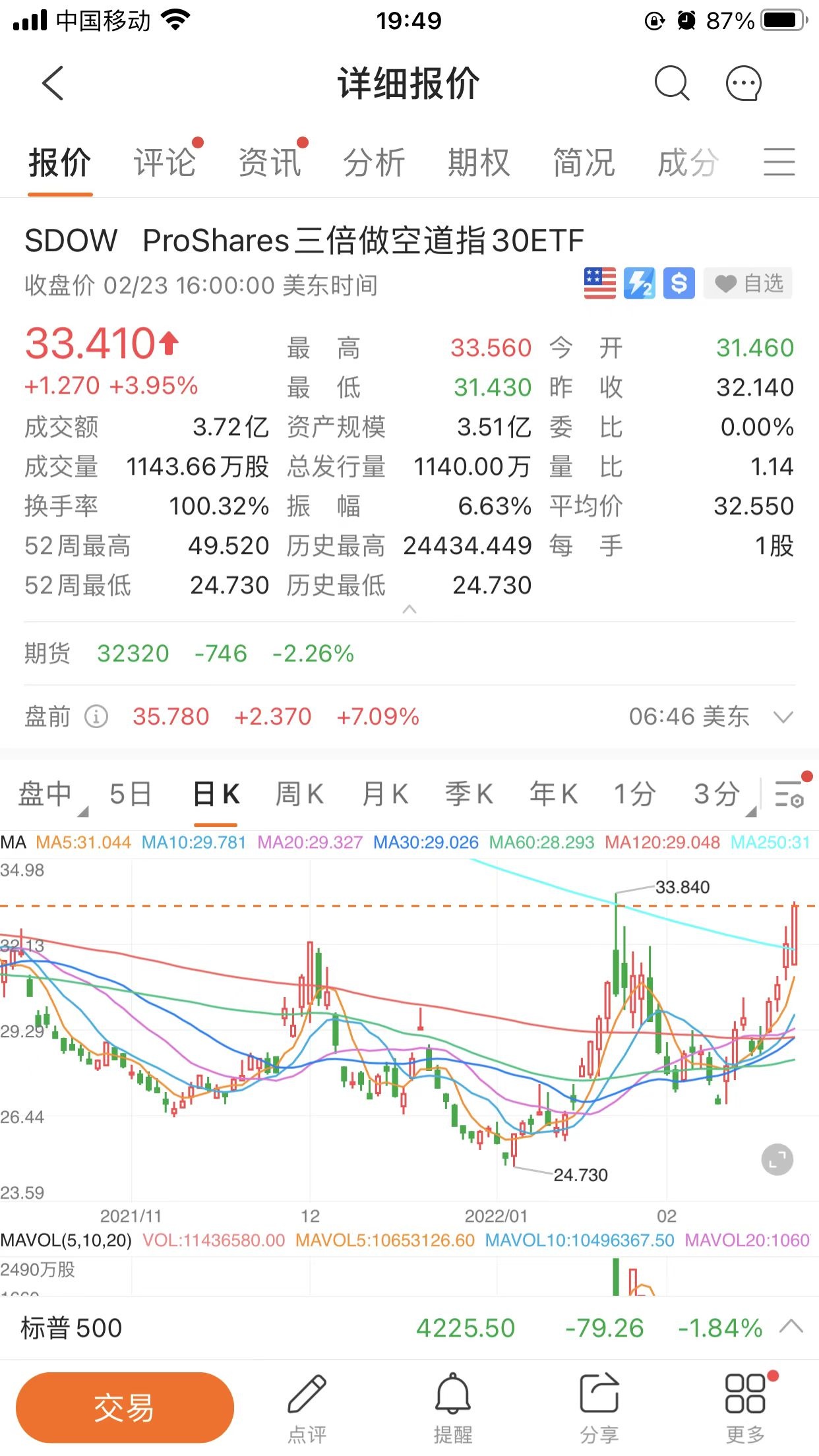Open the message bubble icon
The image size is (819, 1456).
pyautogui.click(x=744, y=84)
